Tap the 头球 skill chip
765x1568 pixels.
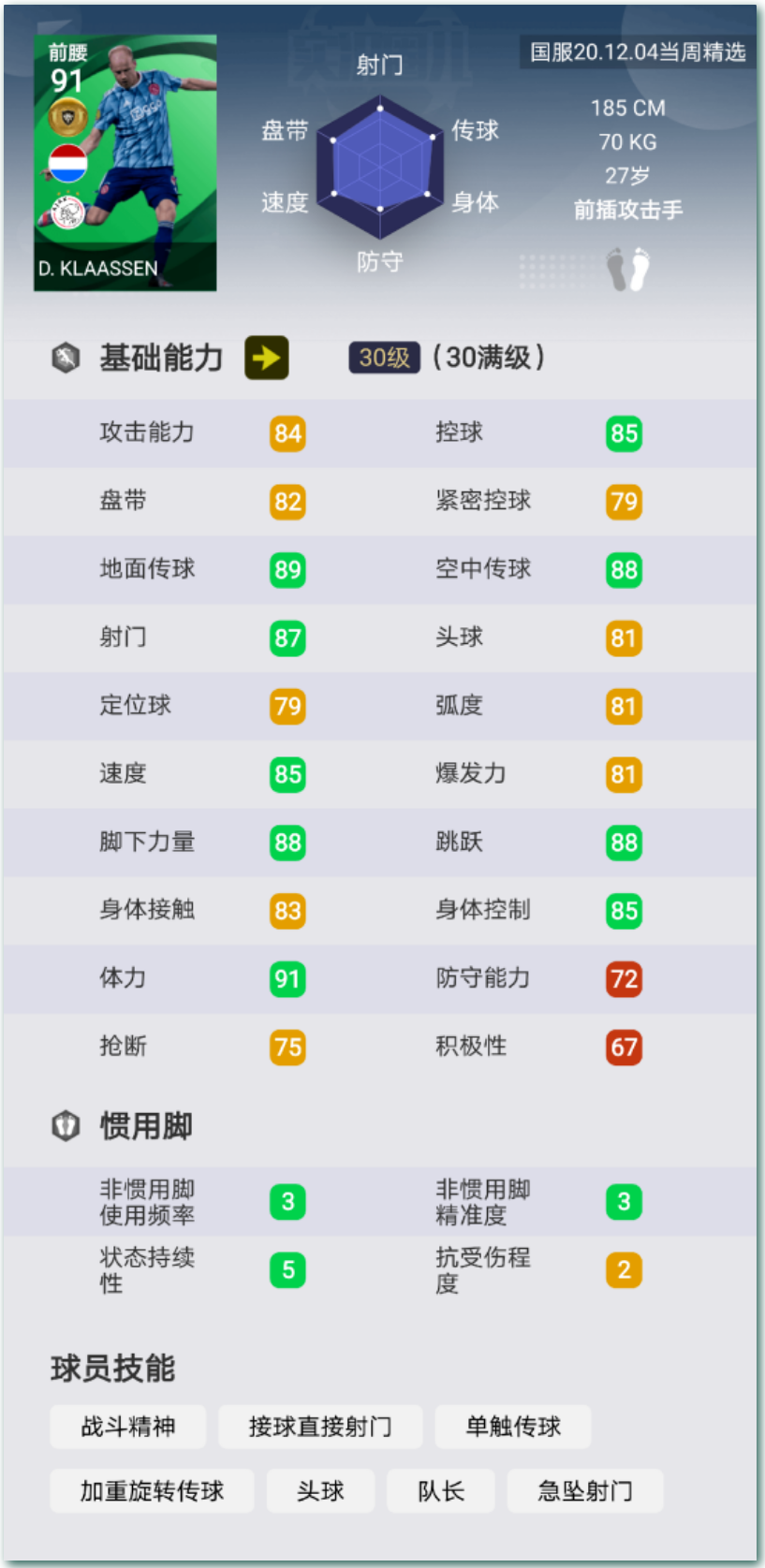point(321,1491)
